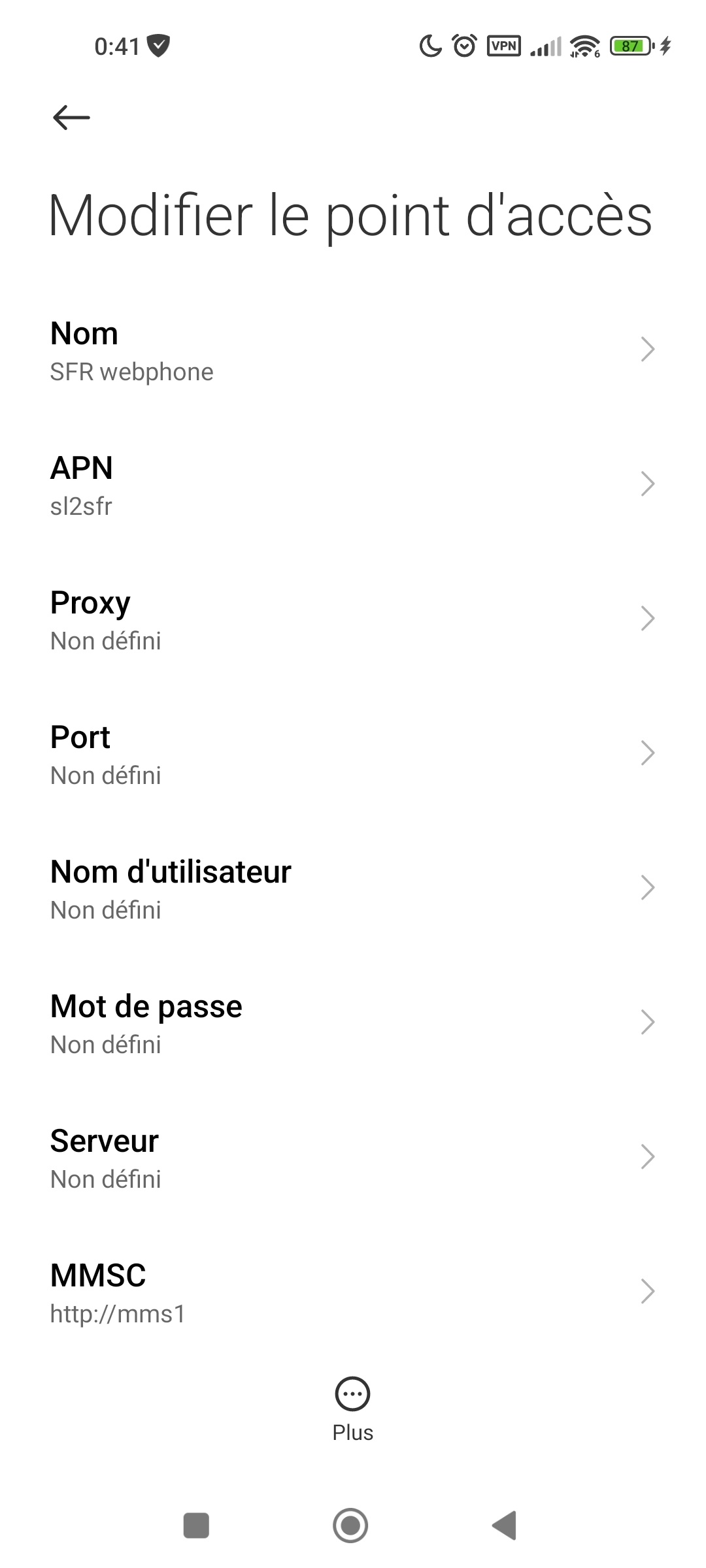Go back using the top arrow
The height and width of the screenshot is (1568, 706).
click(71, 118)
